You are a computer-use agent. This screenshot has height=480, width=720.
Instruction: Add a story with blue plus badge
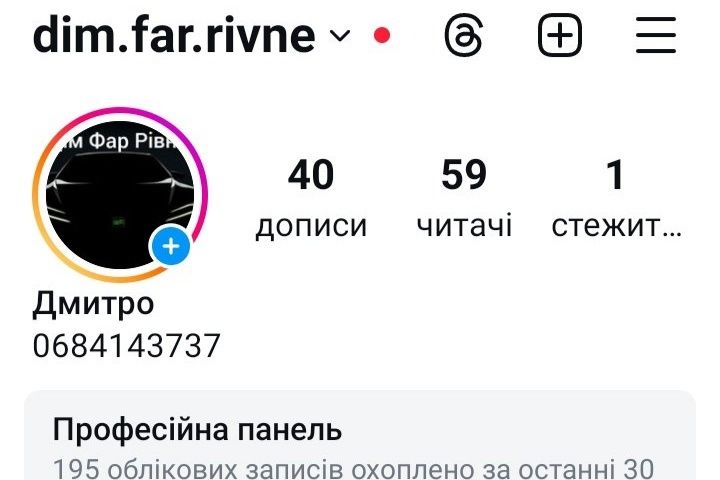(171, 246)
